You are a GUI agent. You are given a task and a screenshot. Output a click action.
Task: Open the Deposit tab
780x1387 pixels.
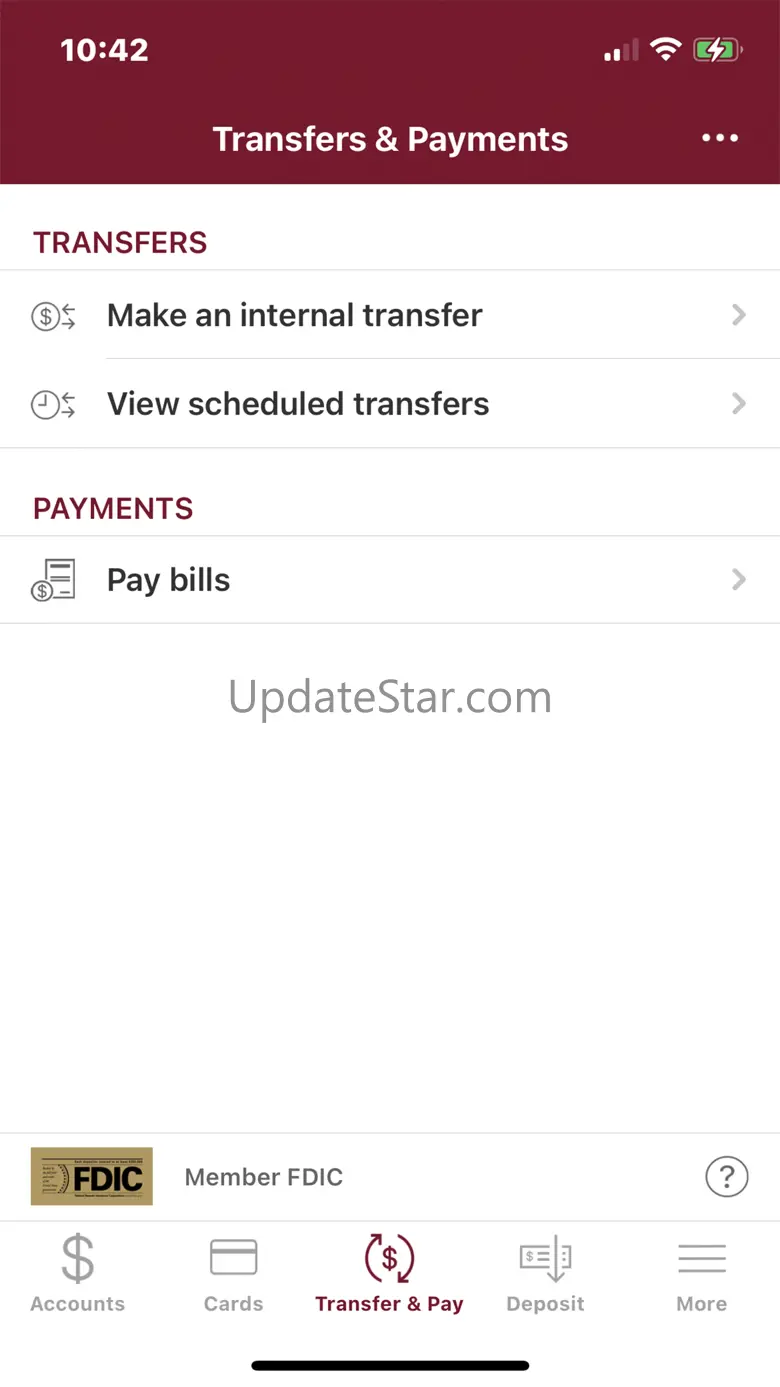pyautogui.click(x=545, y=1273)
